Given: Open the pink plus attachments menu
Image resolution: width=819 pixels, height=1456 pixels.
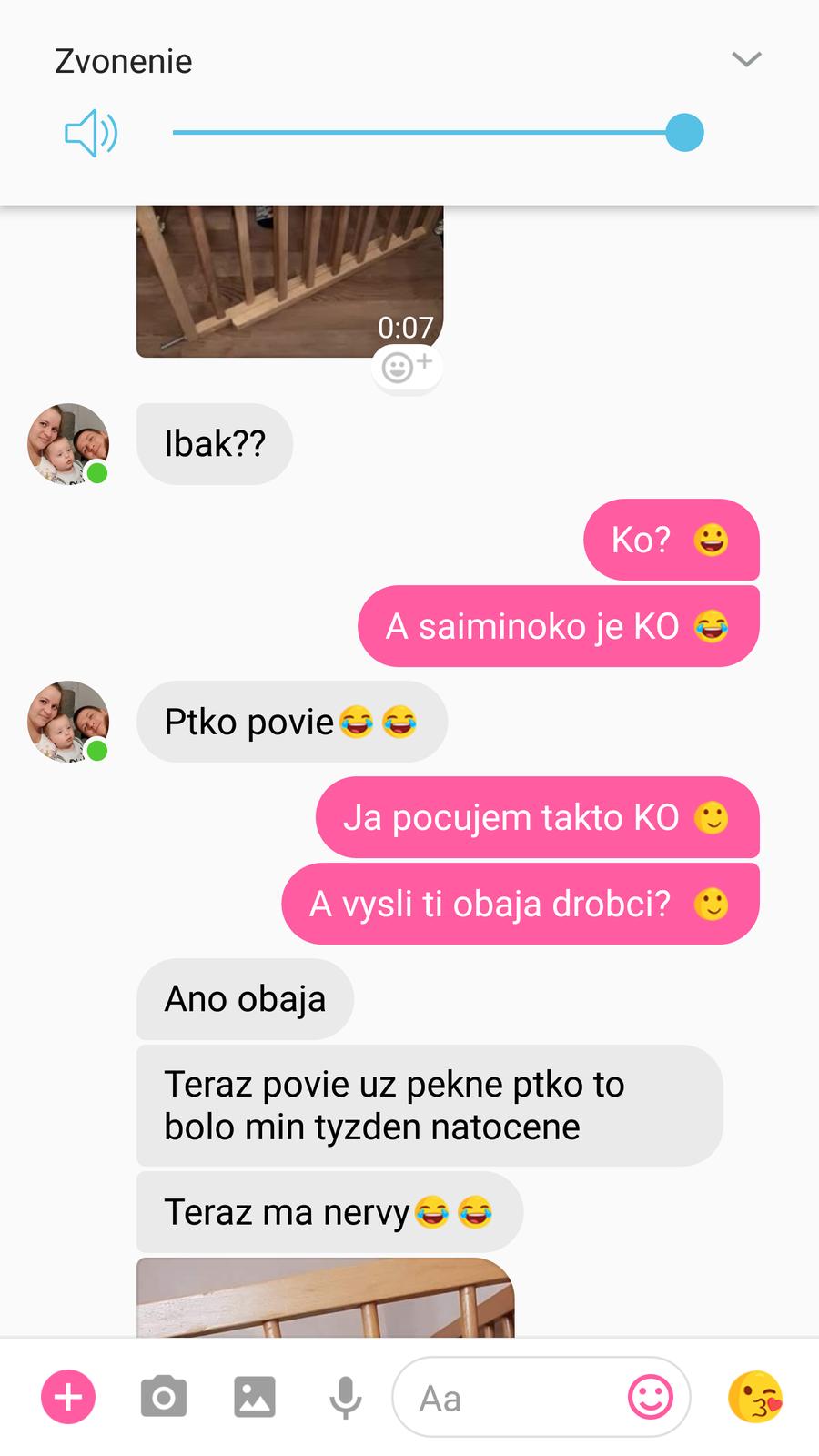Looking at the screenshot, I should pos(68,1397).
